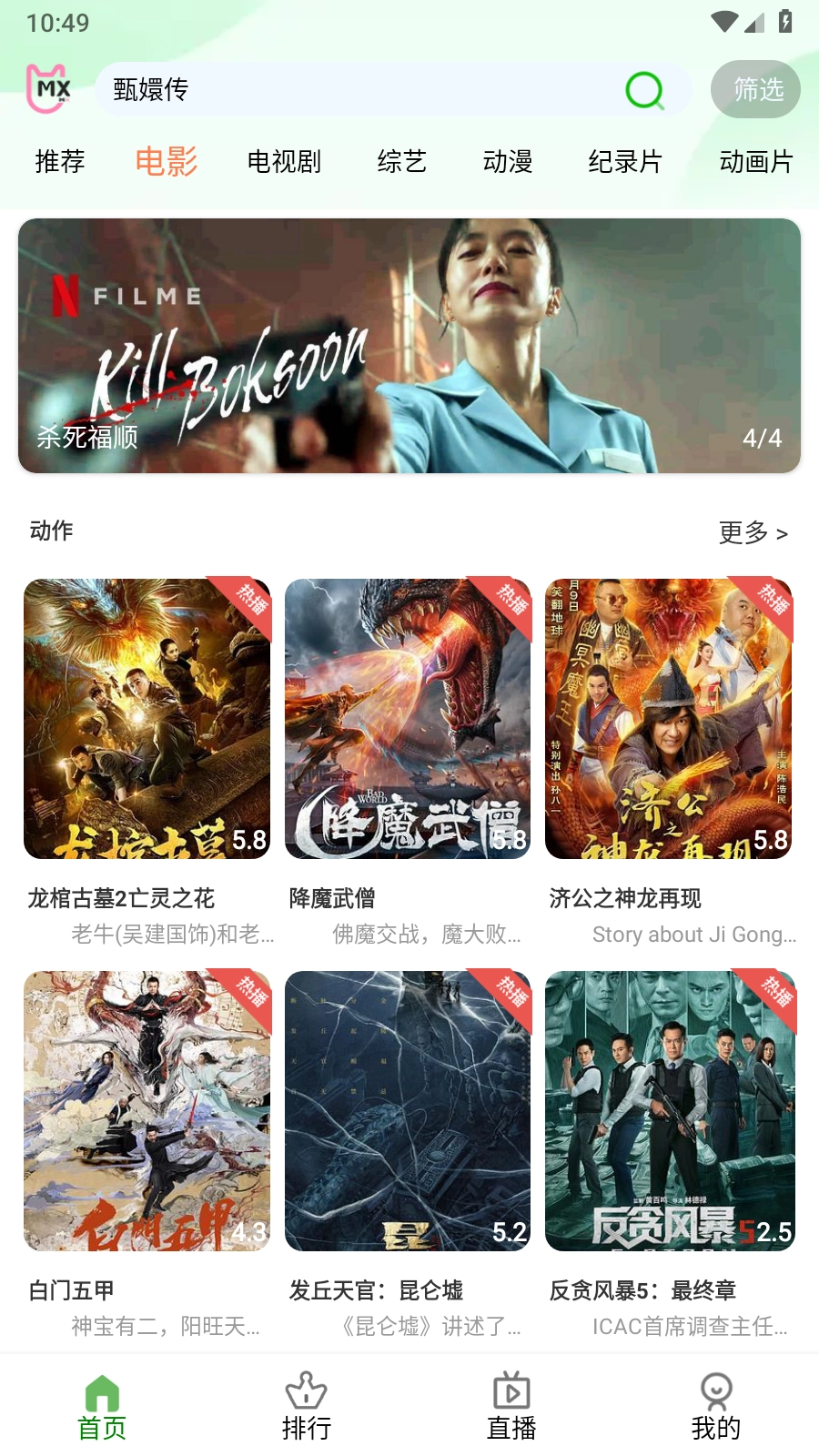Go to the 纪录片 tab
Screen dimensions: 819x1456
coord(624,162)
